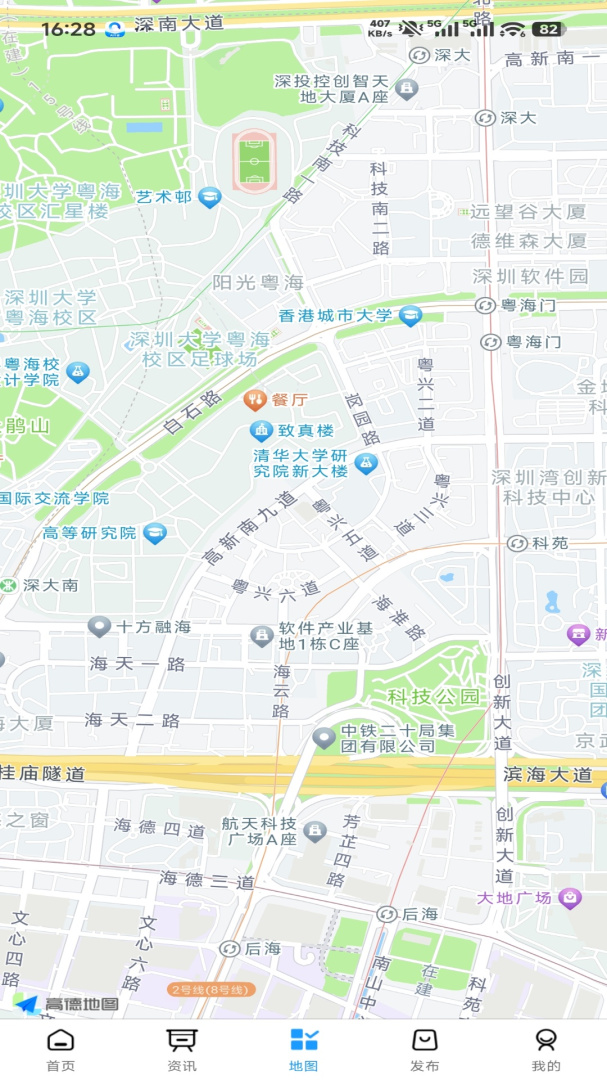Image resolution: width=607 pixels, height=1080 pixels.
Task: Select the 地图 tab
Action: [x=303, y=1050]
